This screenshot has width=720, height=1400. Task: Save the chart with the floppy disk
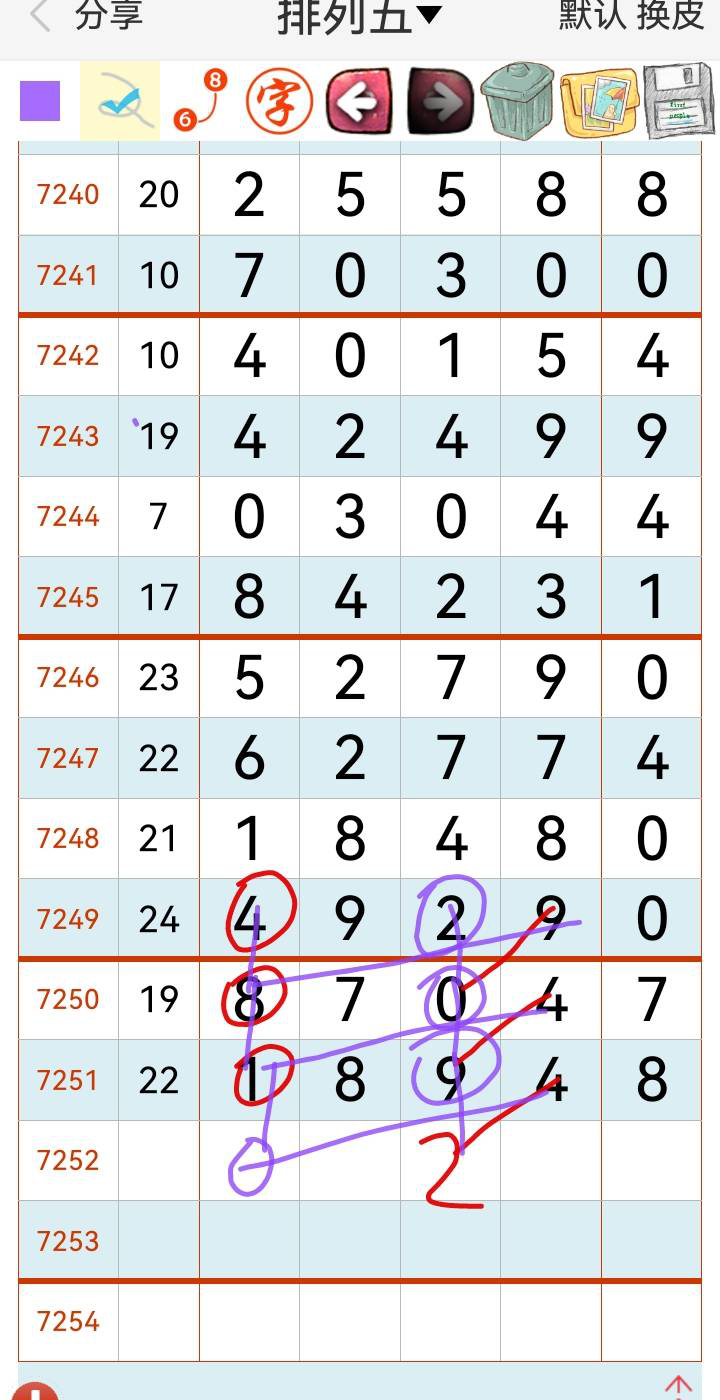click(679, 101)
